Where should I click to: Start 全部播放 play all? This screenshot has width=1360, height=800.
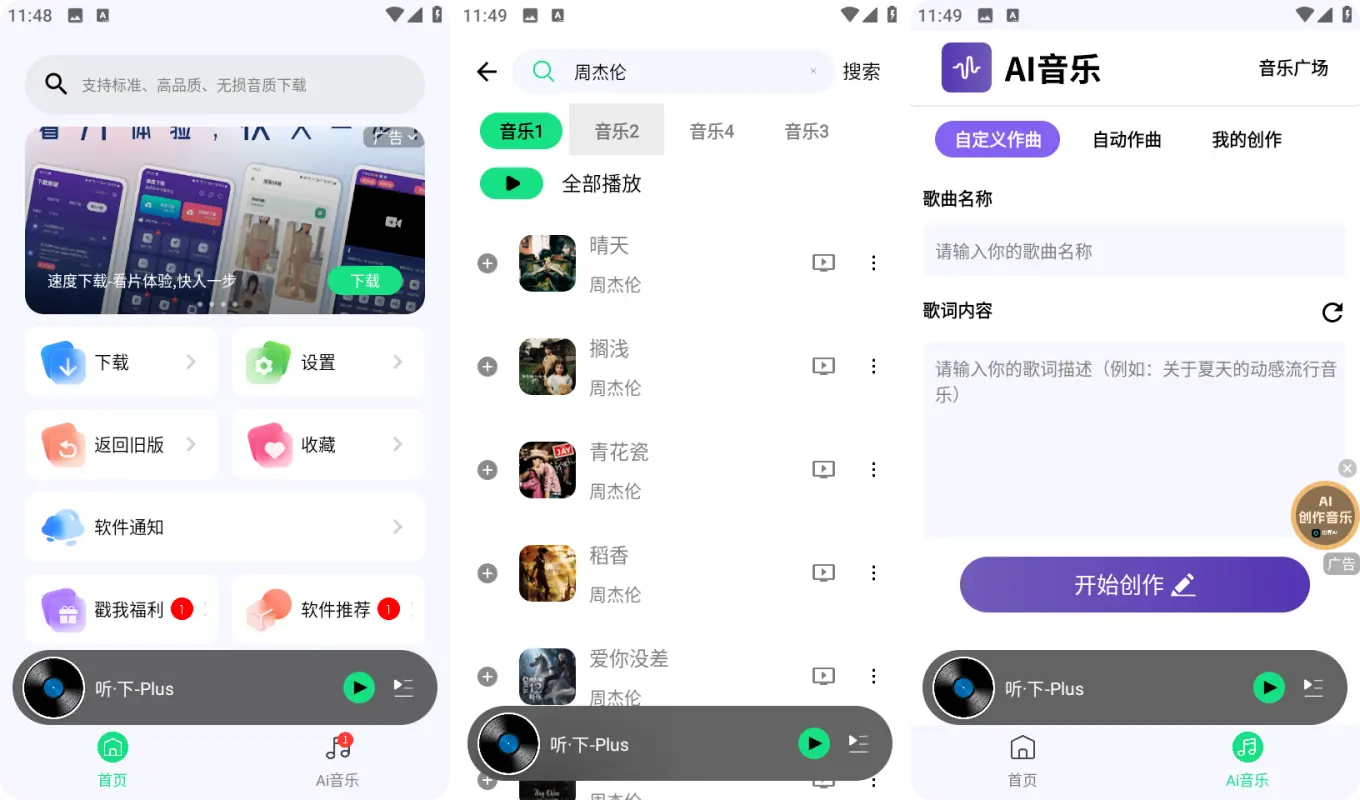[x=511, y=184]
